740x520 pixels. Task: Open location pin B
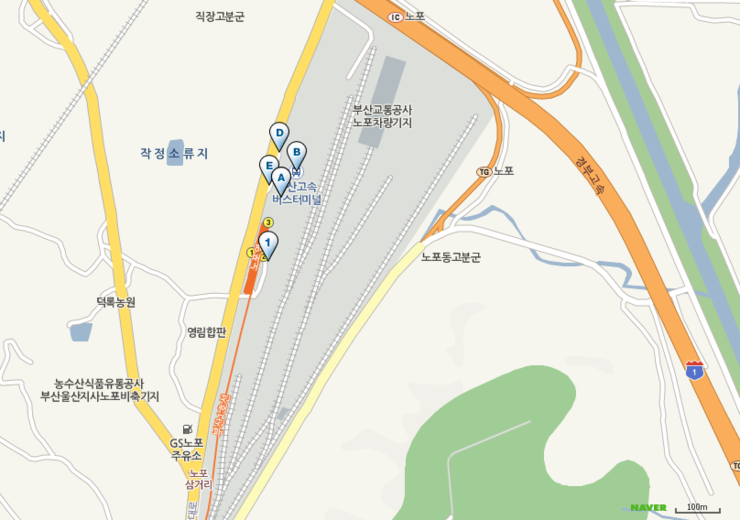coord(296,153)
